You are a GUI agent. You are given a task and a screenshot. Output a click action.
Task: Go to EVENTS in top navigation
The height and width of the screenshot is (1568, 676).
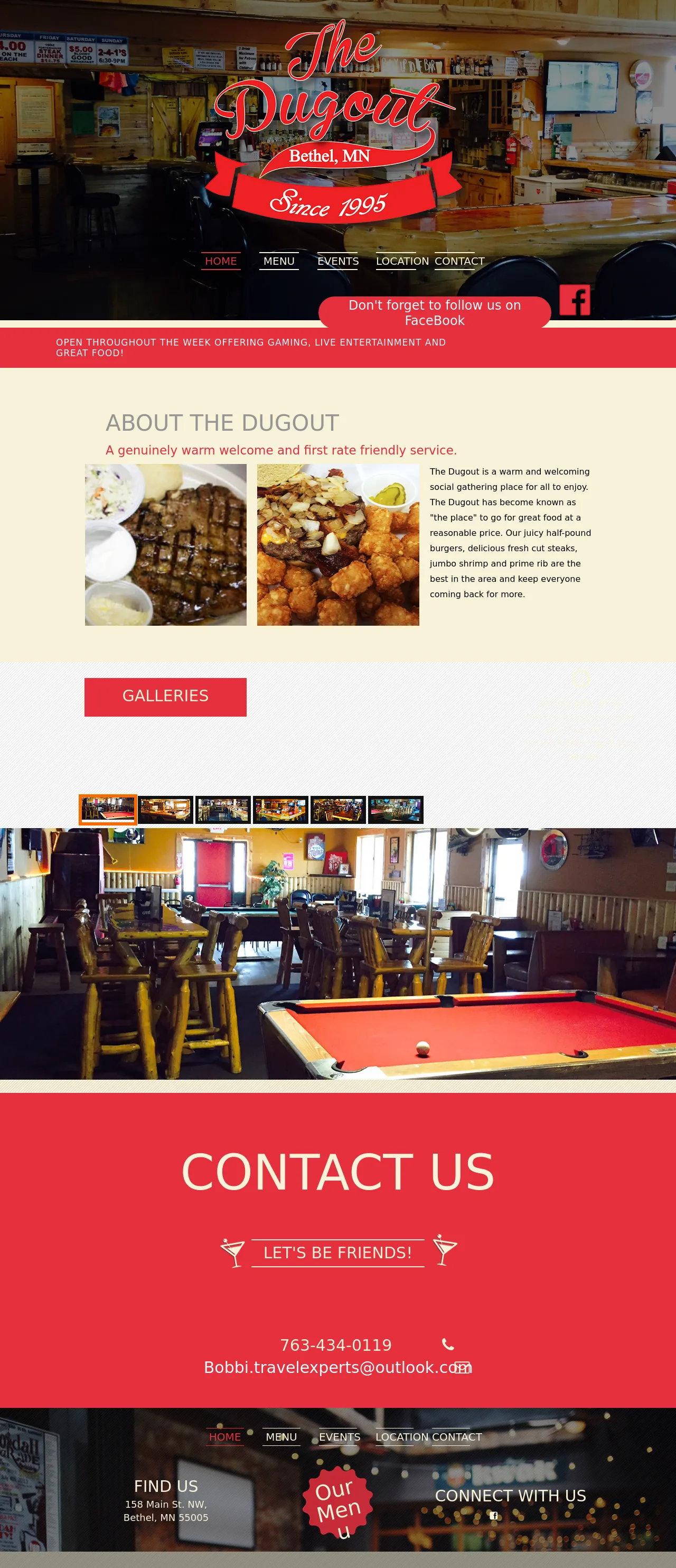(337, 261)
